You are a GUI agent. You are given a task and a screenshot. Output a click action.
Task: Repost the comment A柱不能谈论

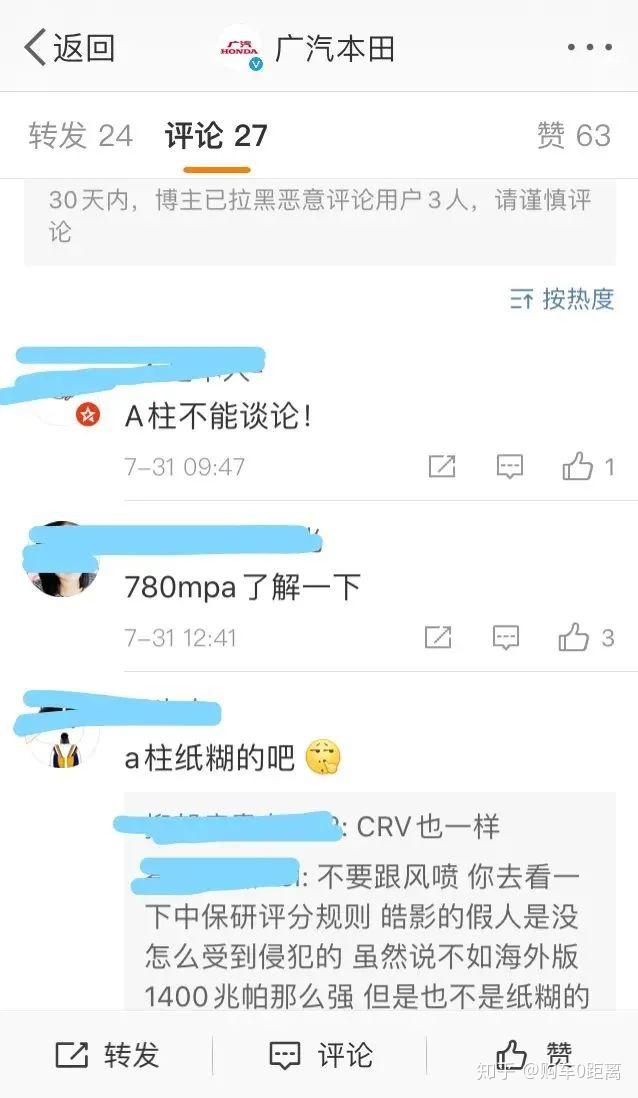442,466
